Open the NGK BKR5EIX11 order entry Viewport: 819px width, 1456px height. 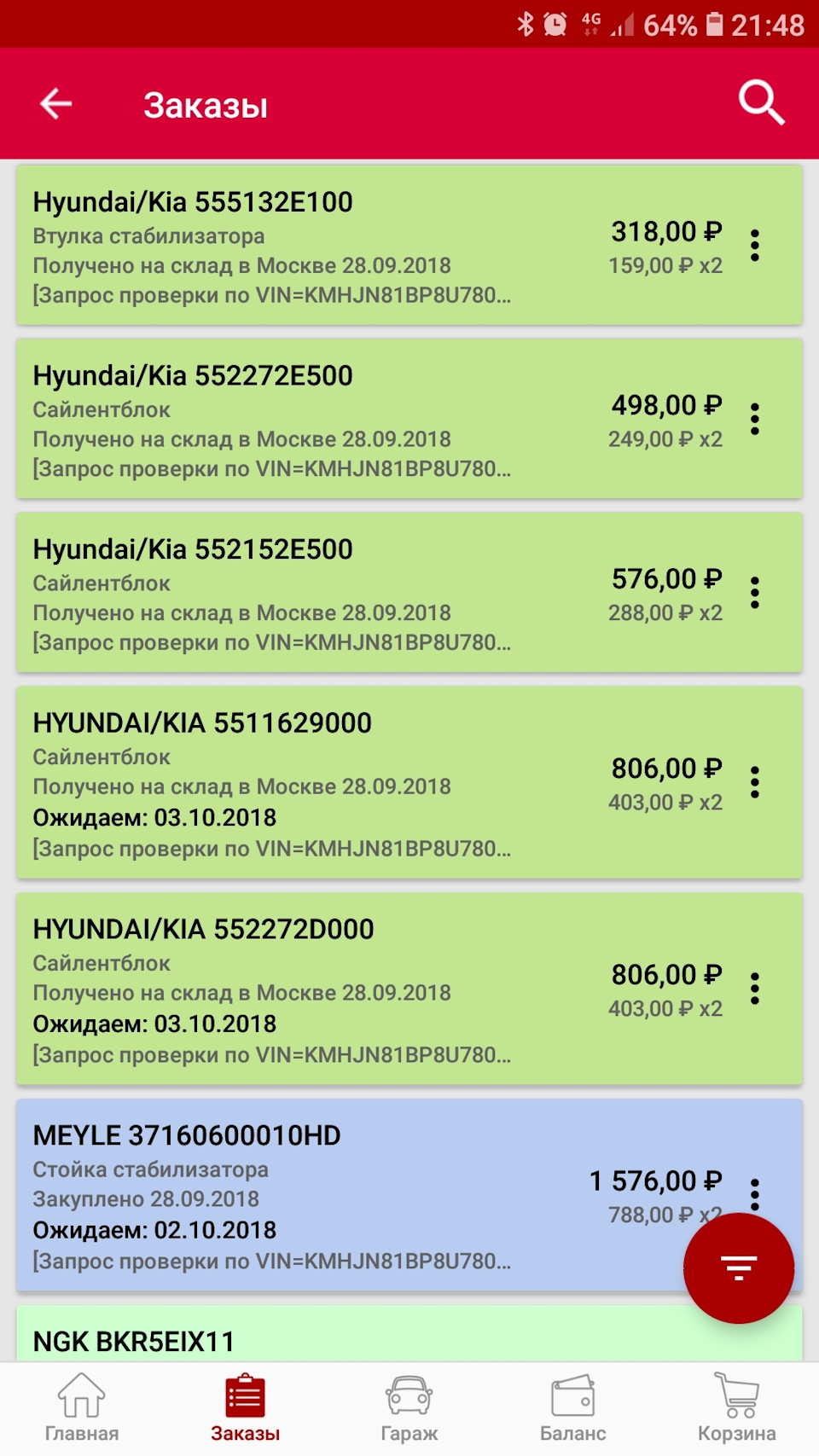(341, 1340)
